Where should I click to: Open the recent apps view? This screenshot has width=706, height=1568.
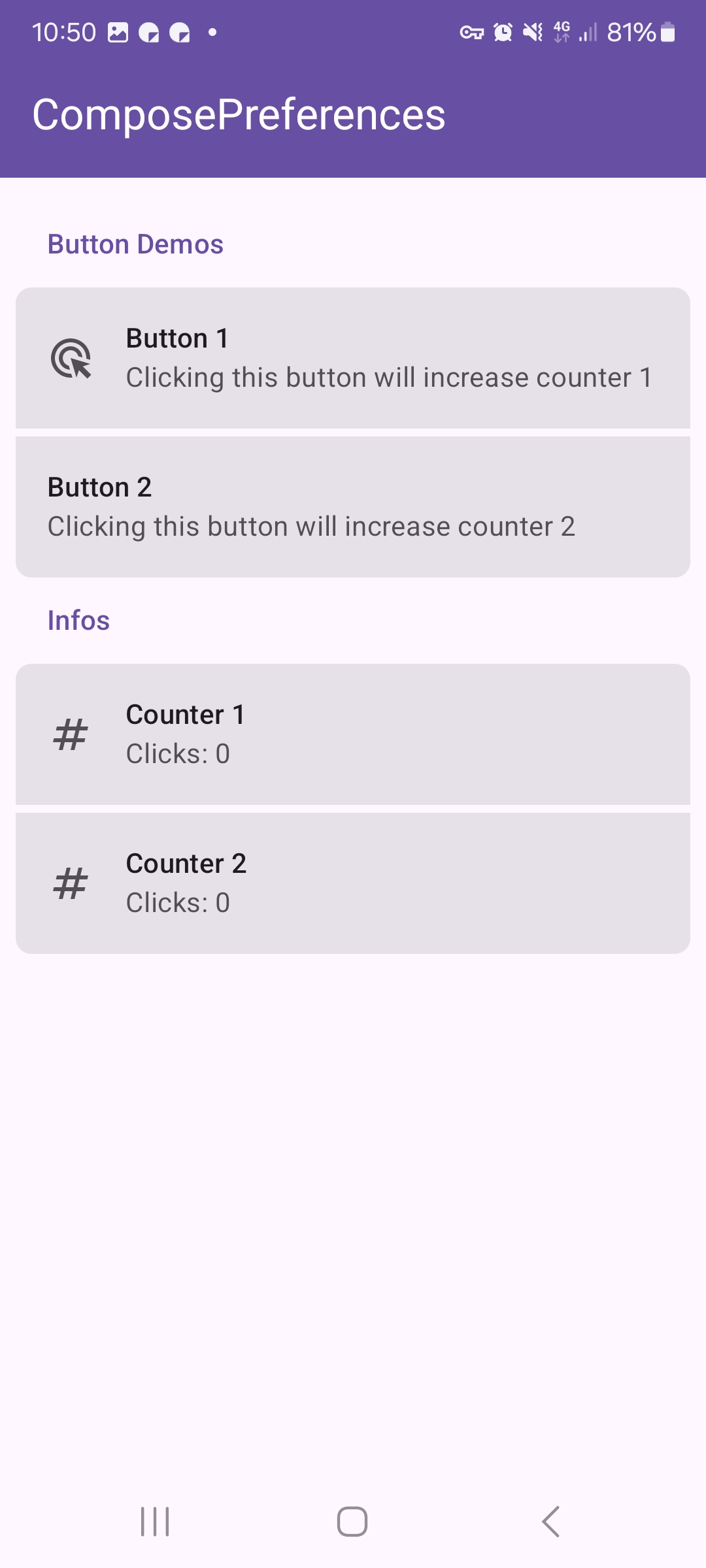[x=155, y=1522]
